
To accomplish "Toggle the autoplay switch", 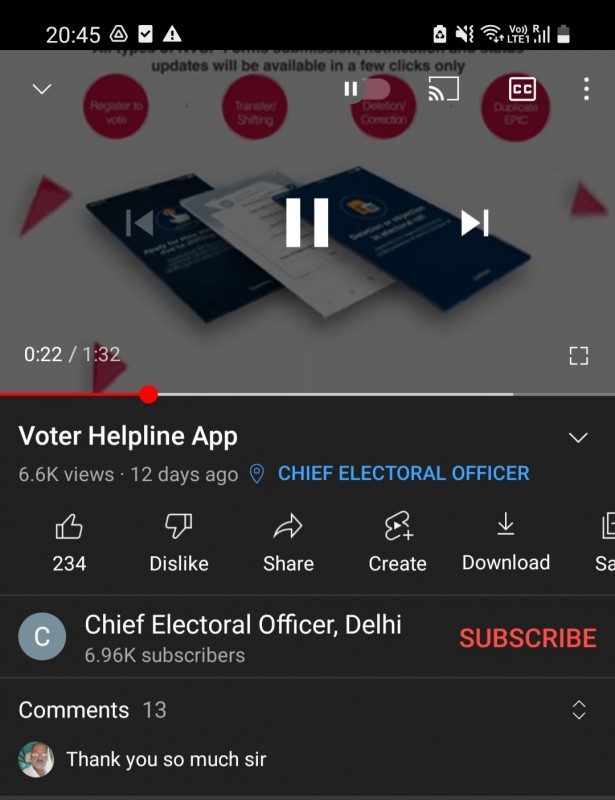I will [x=366, y=89].
